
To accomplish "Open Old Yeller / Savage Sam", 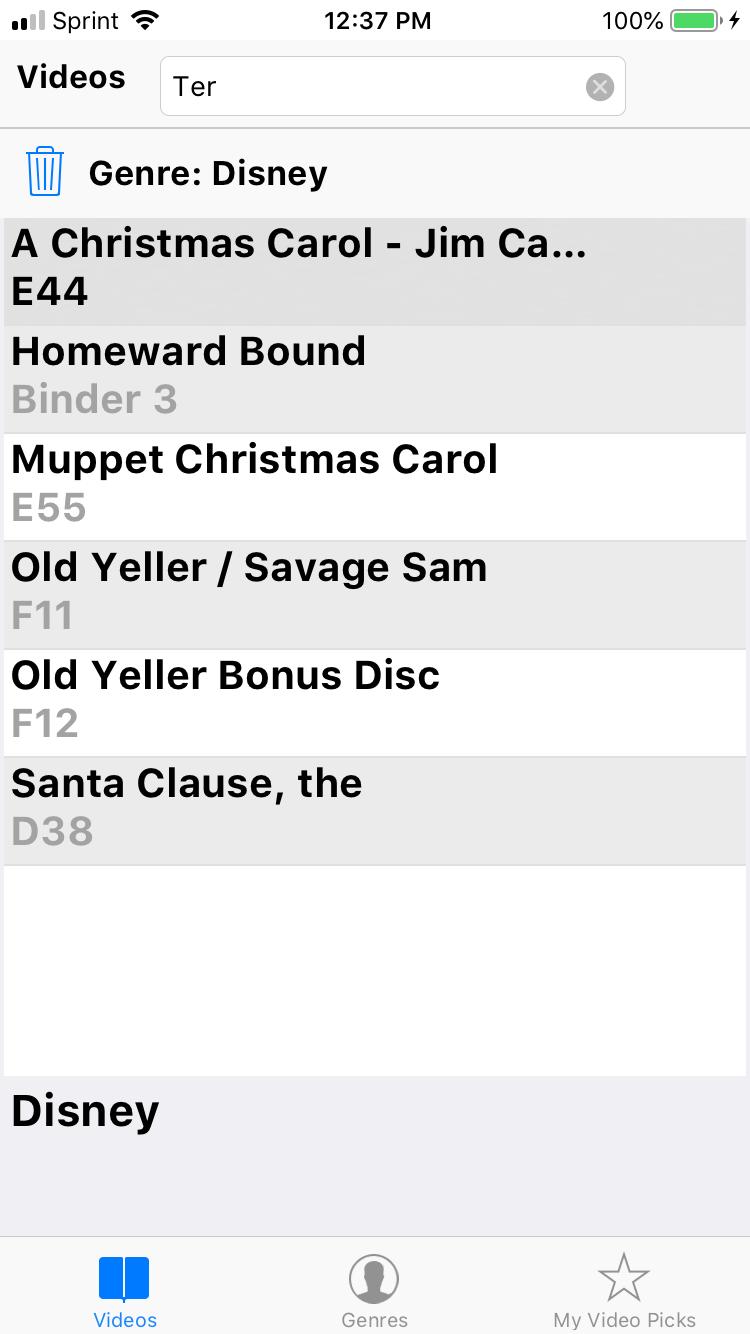I will (x=375, y=594).
